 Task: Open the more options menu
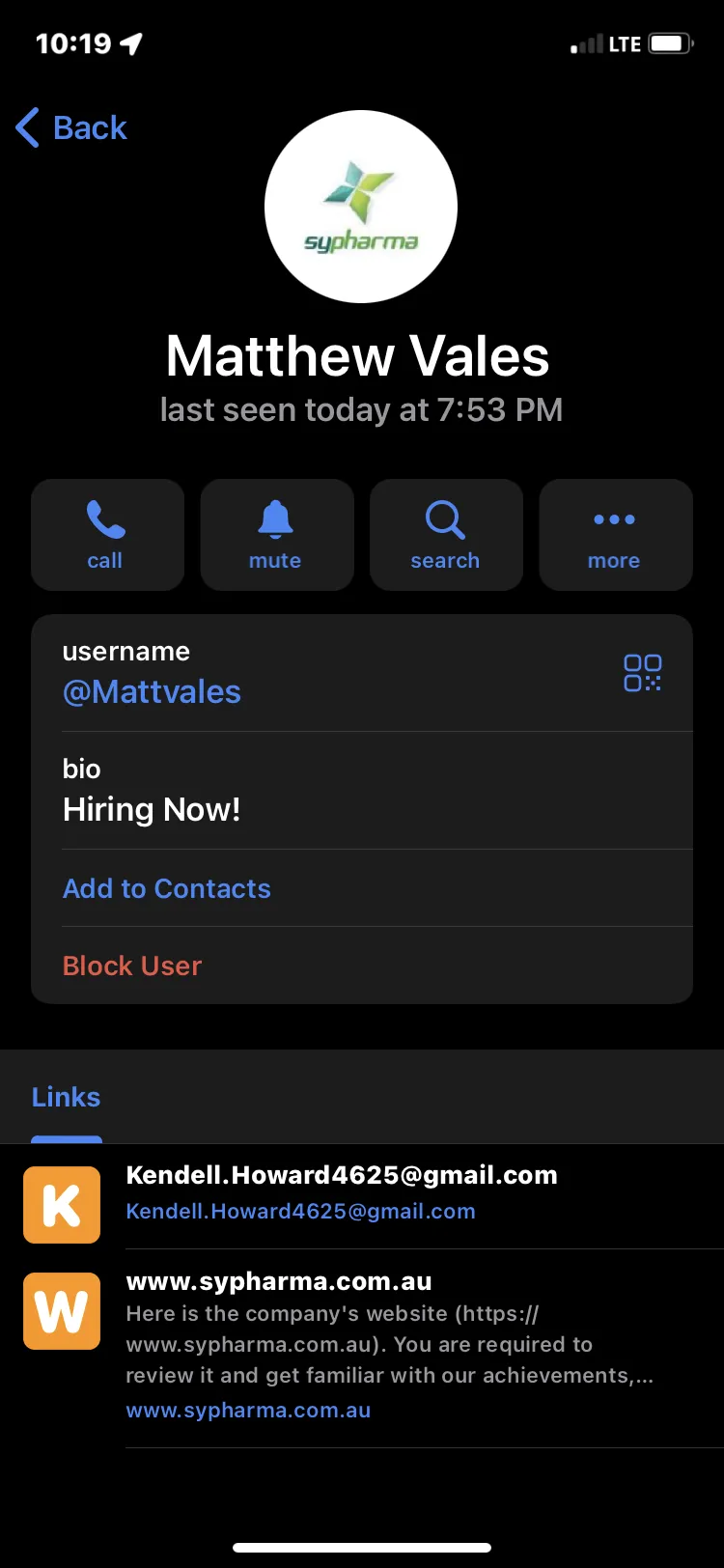click(616, 535)
